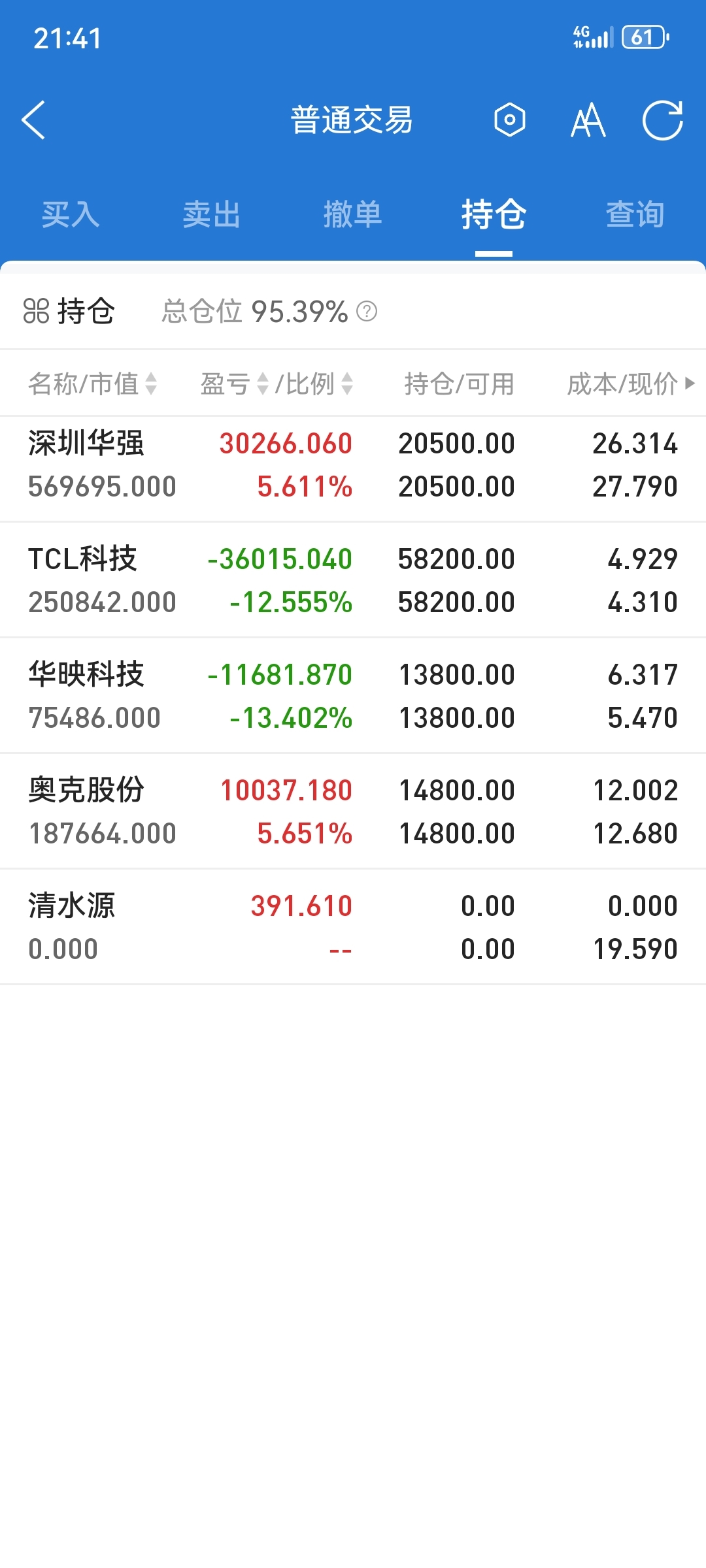This screenshot has width=706, height=1568.
Task: Open the 深圳华强 holding row
Action: point(353,465)
